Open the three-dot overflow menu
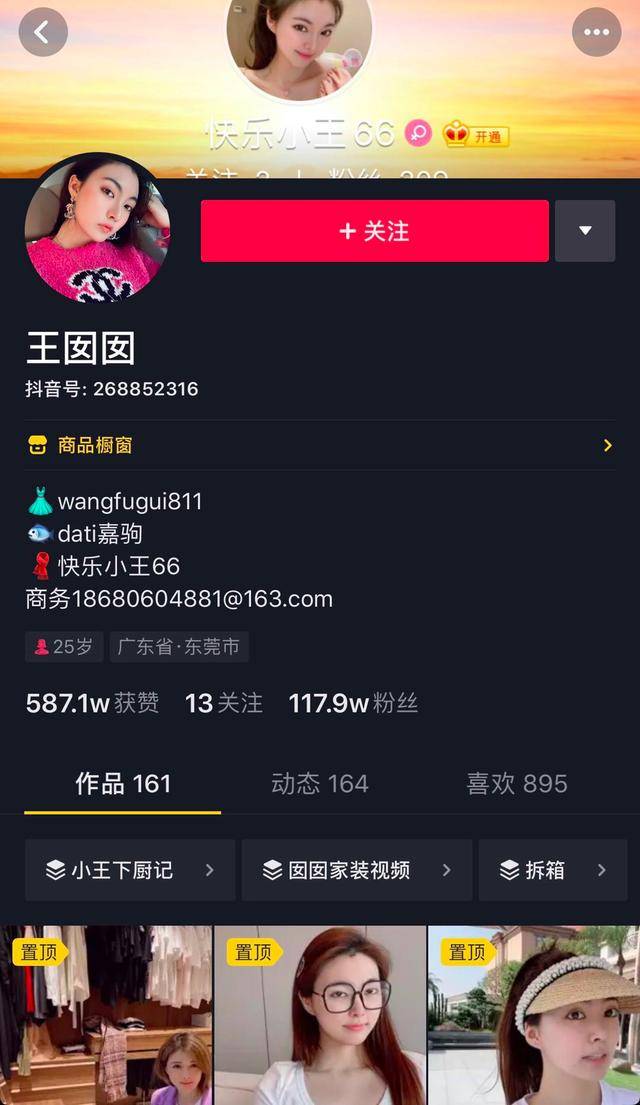 (x=596, y=33)
